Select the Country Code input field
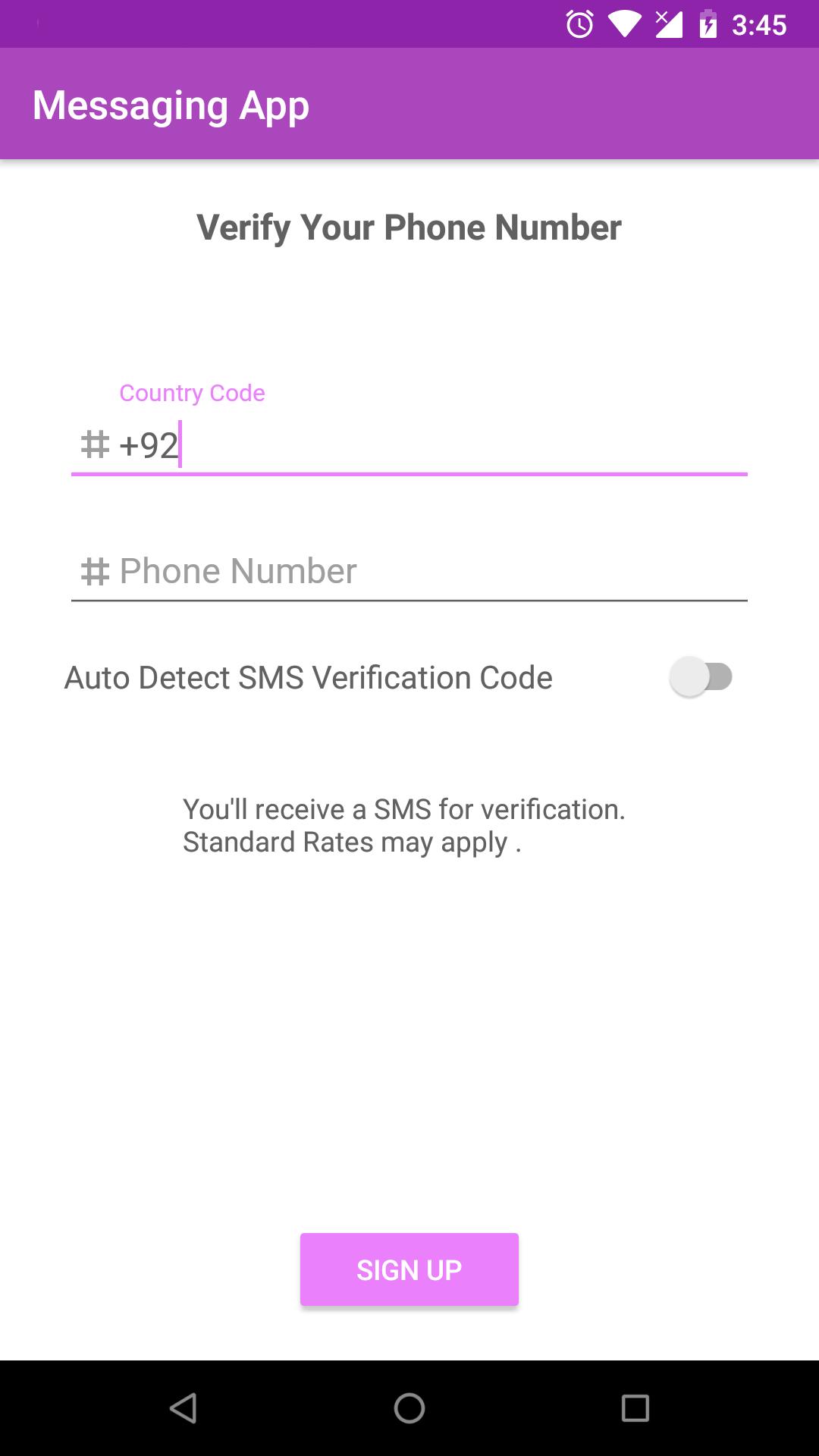 [x=409, y=444]
